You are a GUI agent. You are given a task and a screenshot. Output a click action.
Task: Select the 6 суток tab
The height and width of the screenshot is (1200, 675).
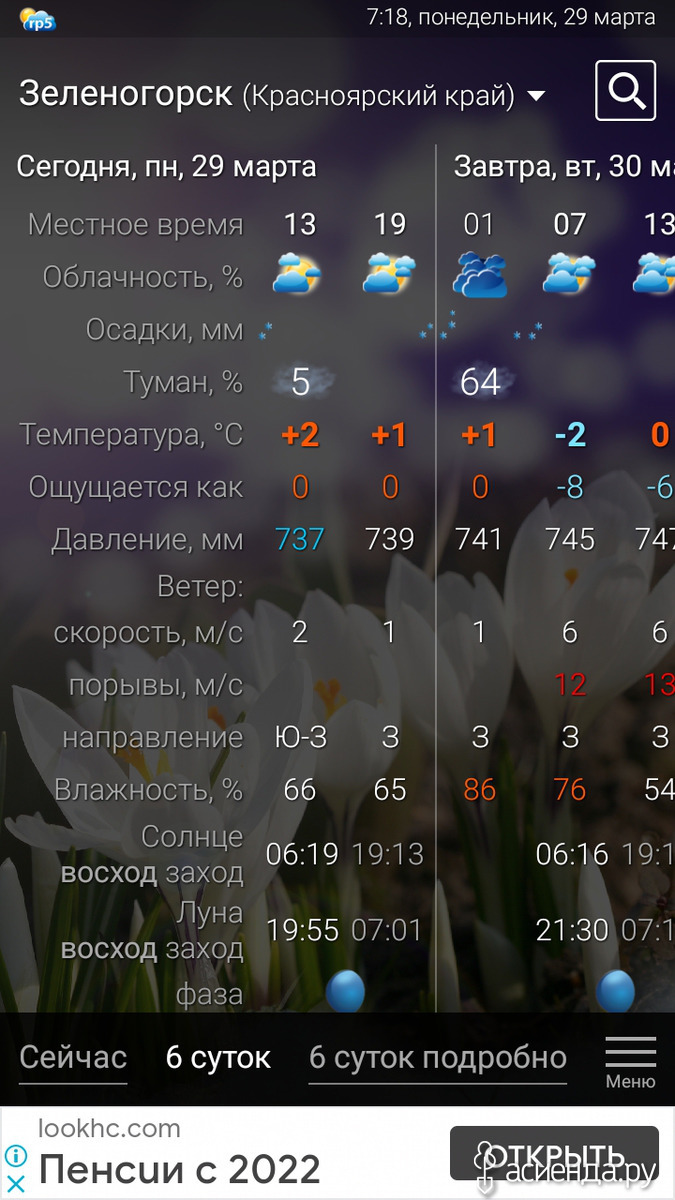[218, 1058]
